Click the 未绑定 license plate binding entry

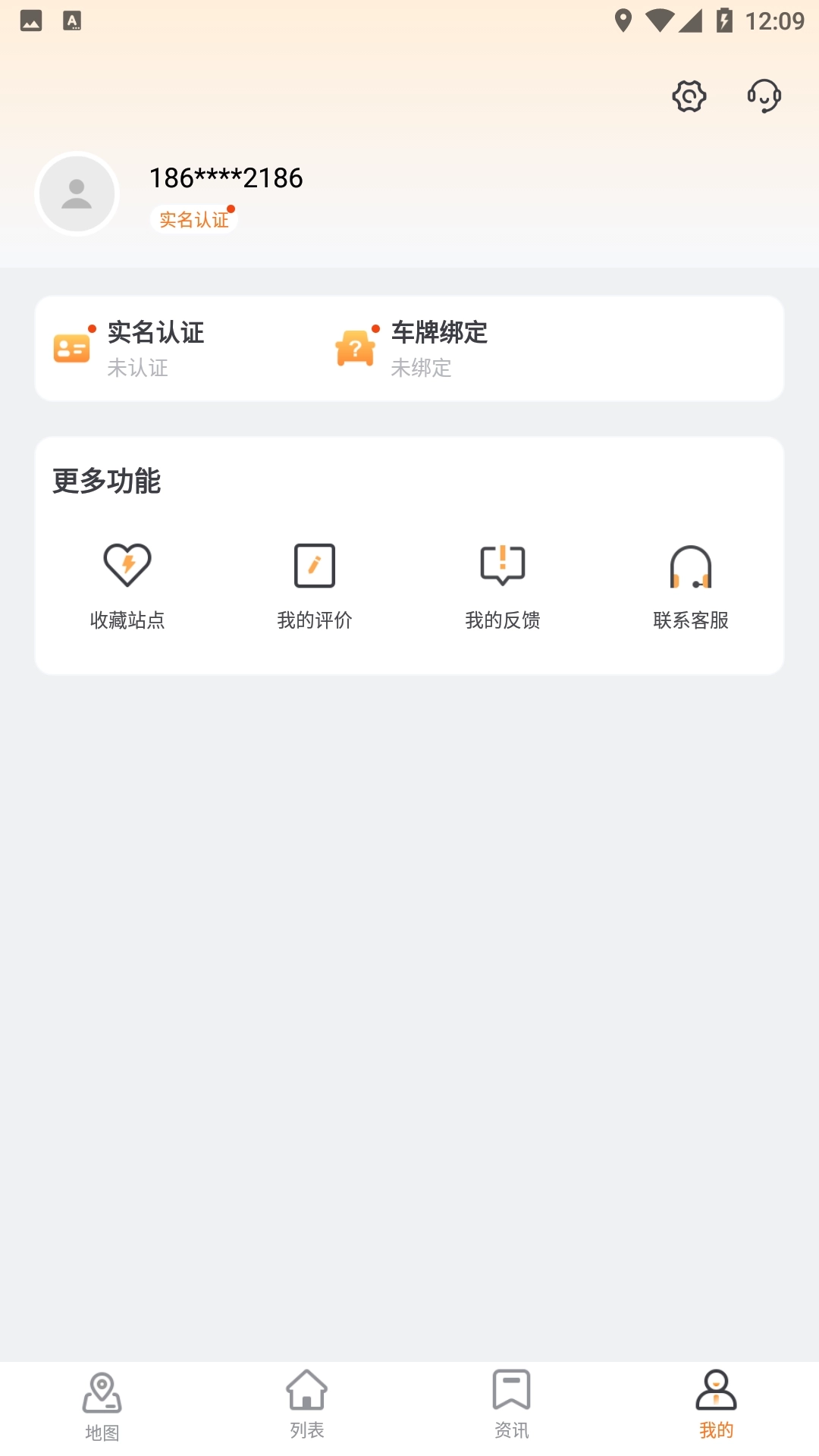point(420,369)
